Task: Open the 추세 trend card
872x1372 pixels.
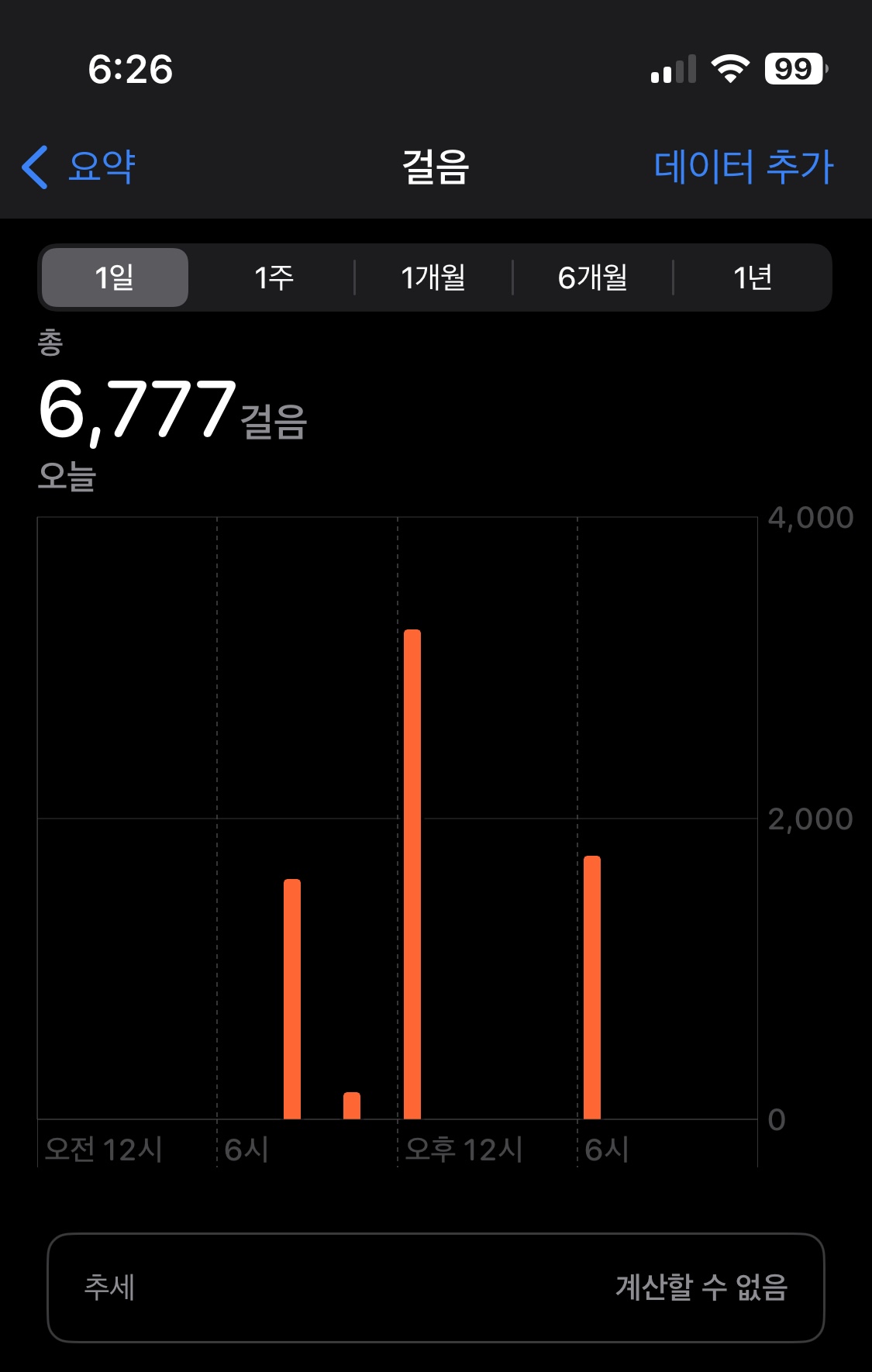Action: [x=436, y=1288]
